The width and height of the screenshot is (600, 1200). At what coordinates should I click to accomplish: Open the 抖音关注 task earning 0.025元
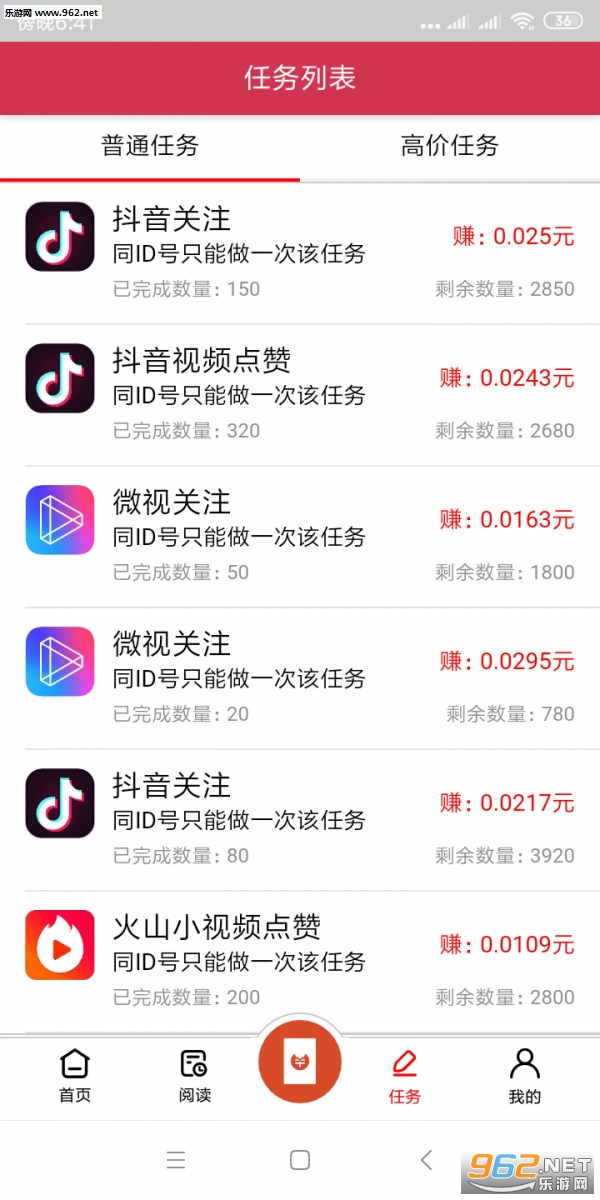coord(300,254)
